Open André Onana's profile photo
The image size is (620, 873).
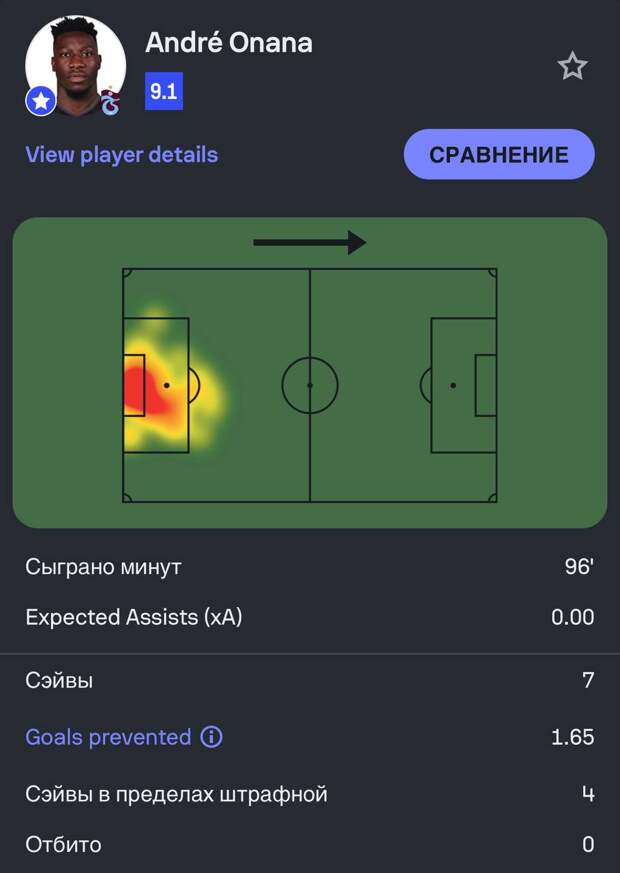pyautogui.click(x=75, y=66)
